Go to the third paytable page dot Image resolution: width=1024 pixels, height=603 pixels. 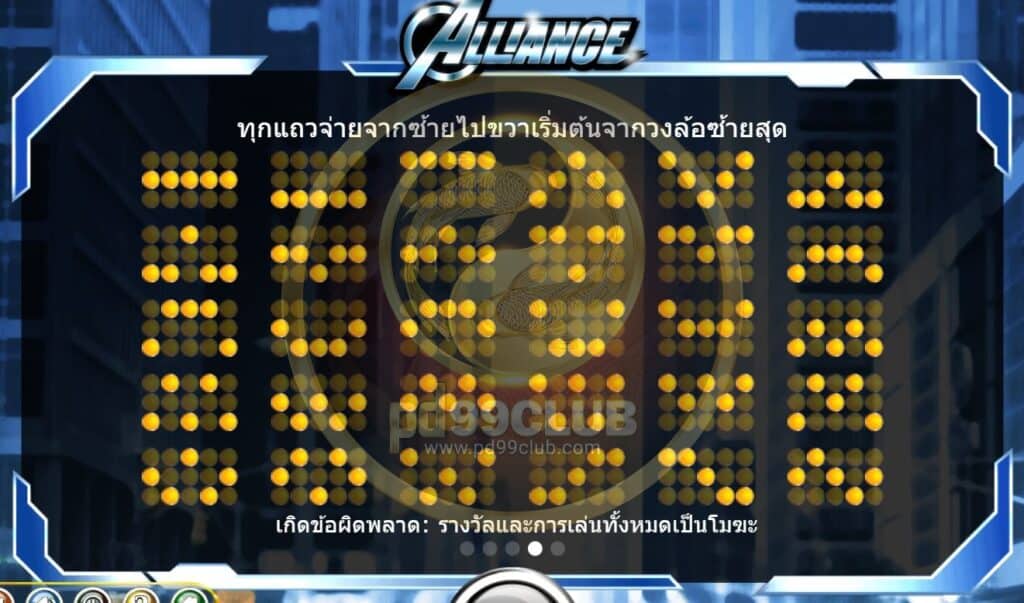512,548
